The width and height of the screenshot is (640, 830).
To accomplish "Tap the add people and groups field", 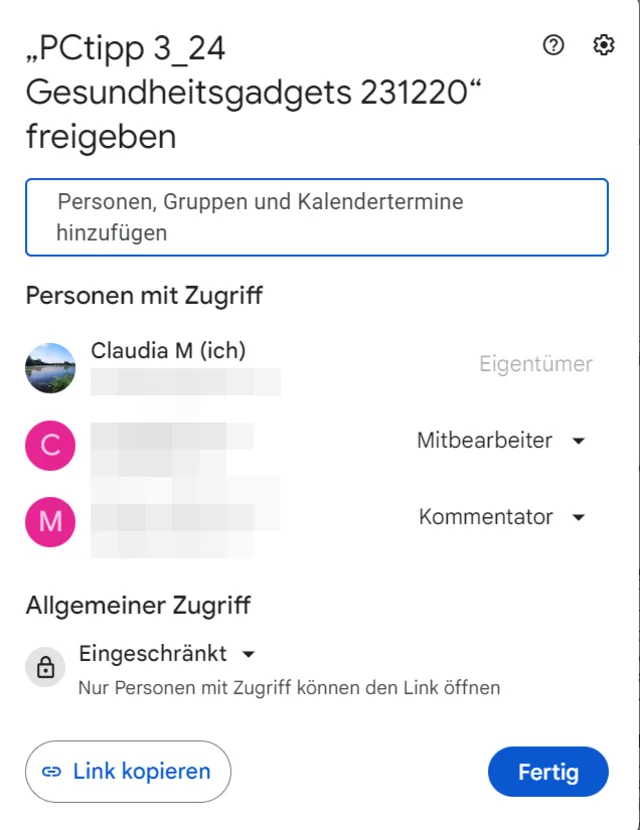I will 316,217.
